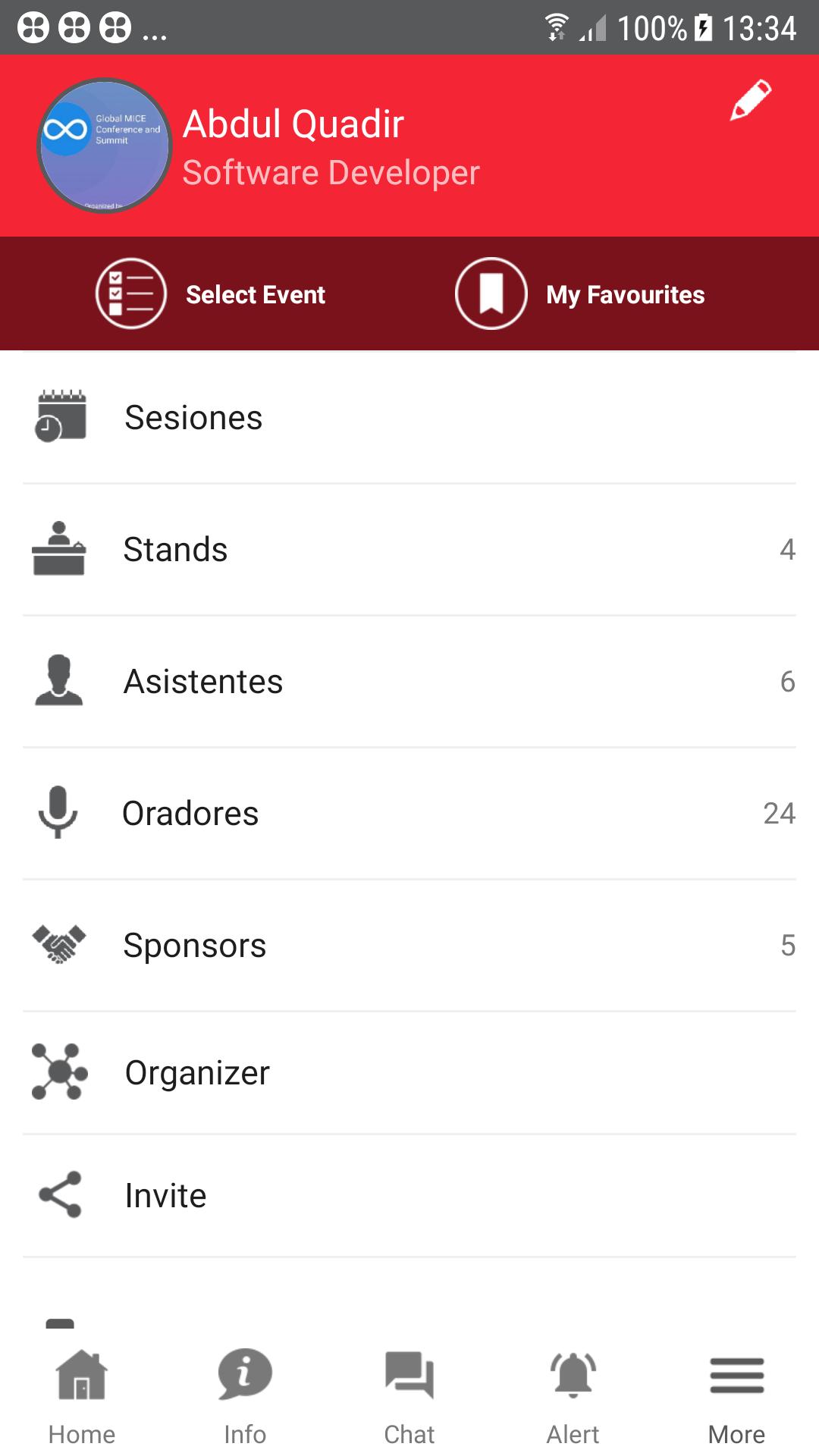Viewport: 819px width, 1456px height.
Task: Open the Select Event option
Action: pyautogui.click(x=210, y=293)
